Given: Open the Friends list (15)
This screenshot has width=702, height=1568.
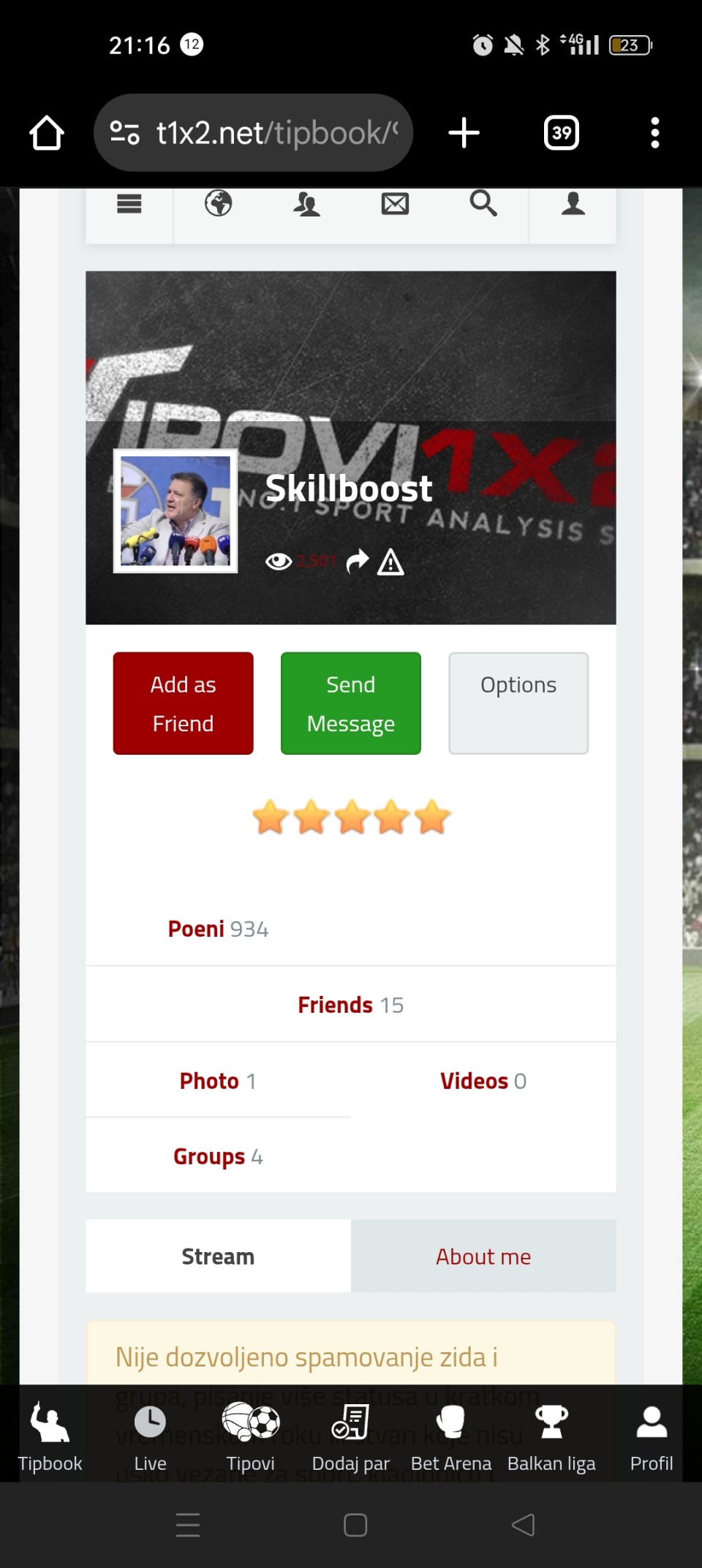Looking at the screenshot, I should 350,1005.
